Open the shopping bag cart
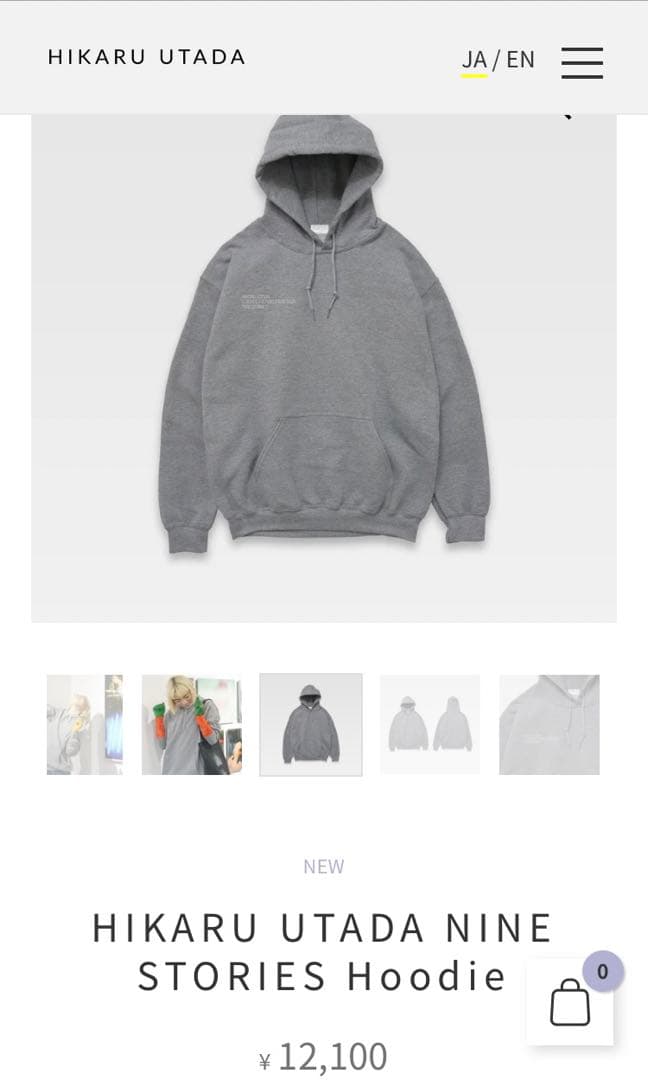 [x=570, y=1002]
